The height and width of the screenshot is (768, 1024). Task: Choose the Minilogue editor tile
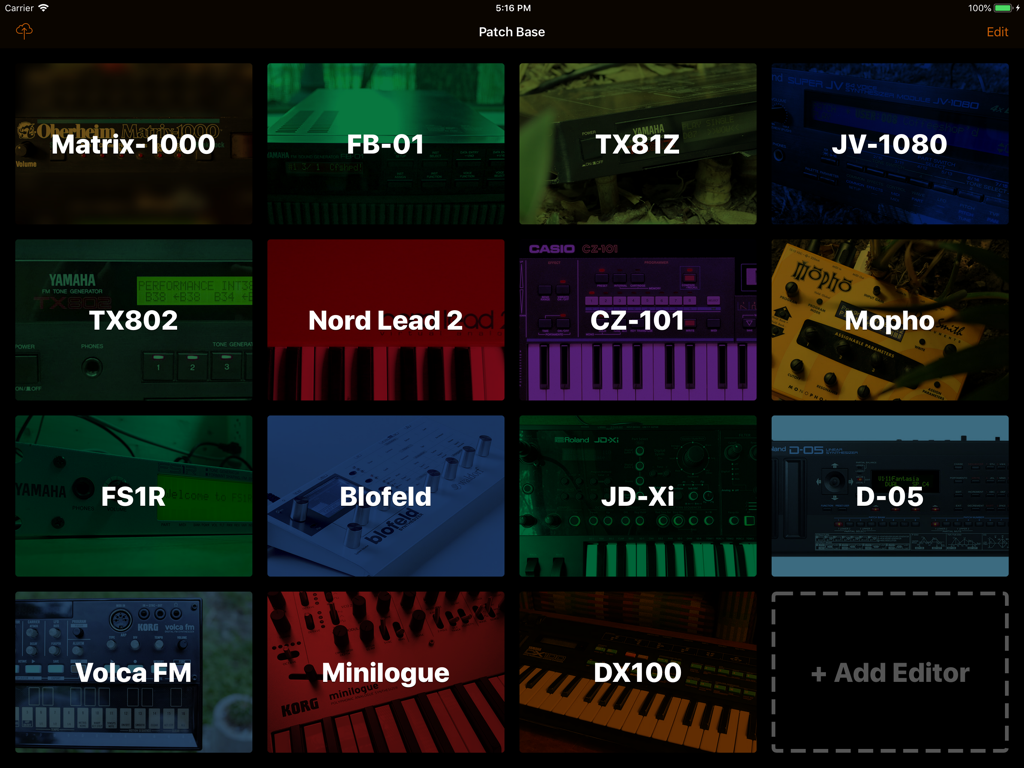(385, 672)
